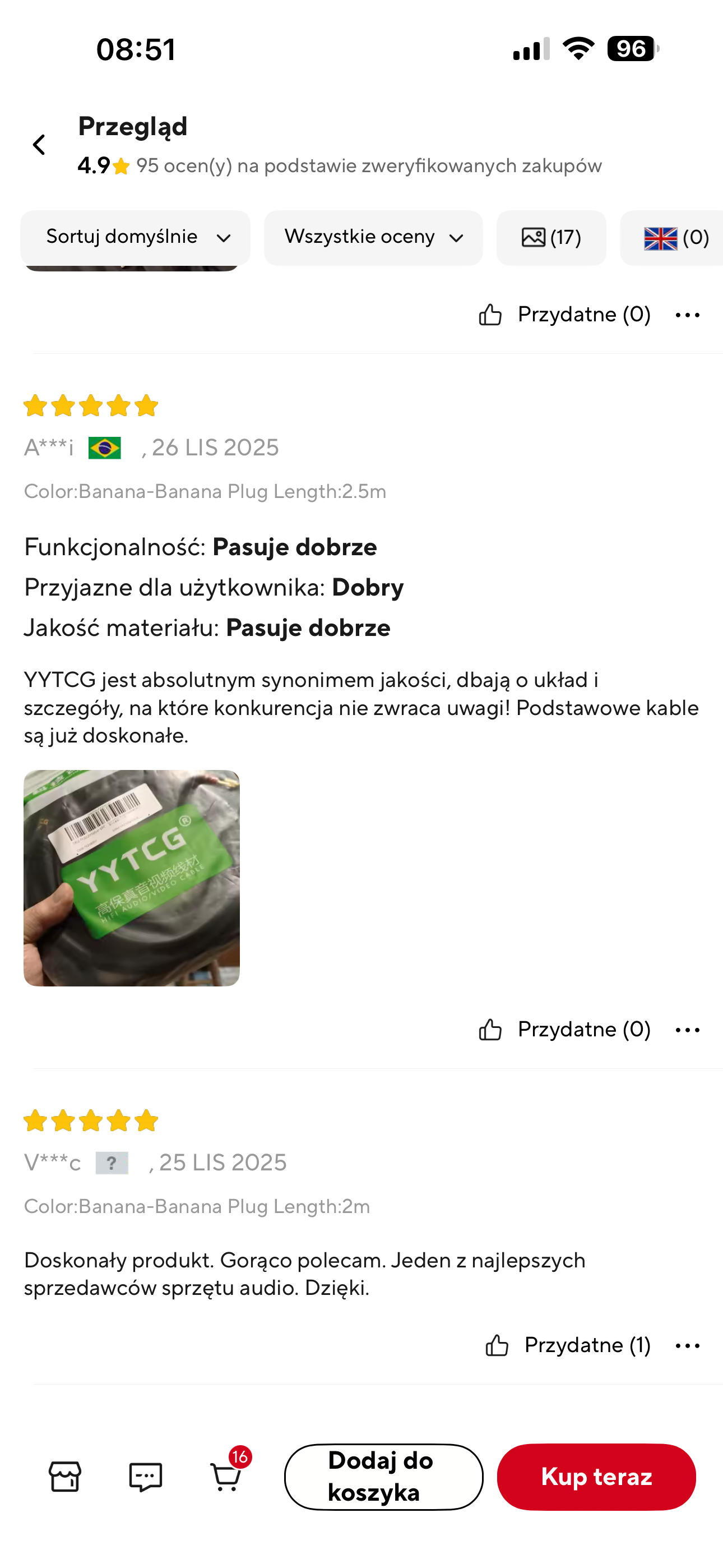Open the Wszystkie oceny rating filter

[x=373, y=237]
